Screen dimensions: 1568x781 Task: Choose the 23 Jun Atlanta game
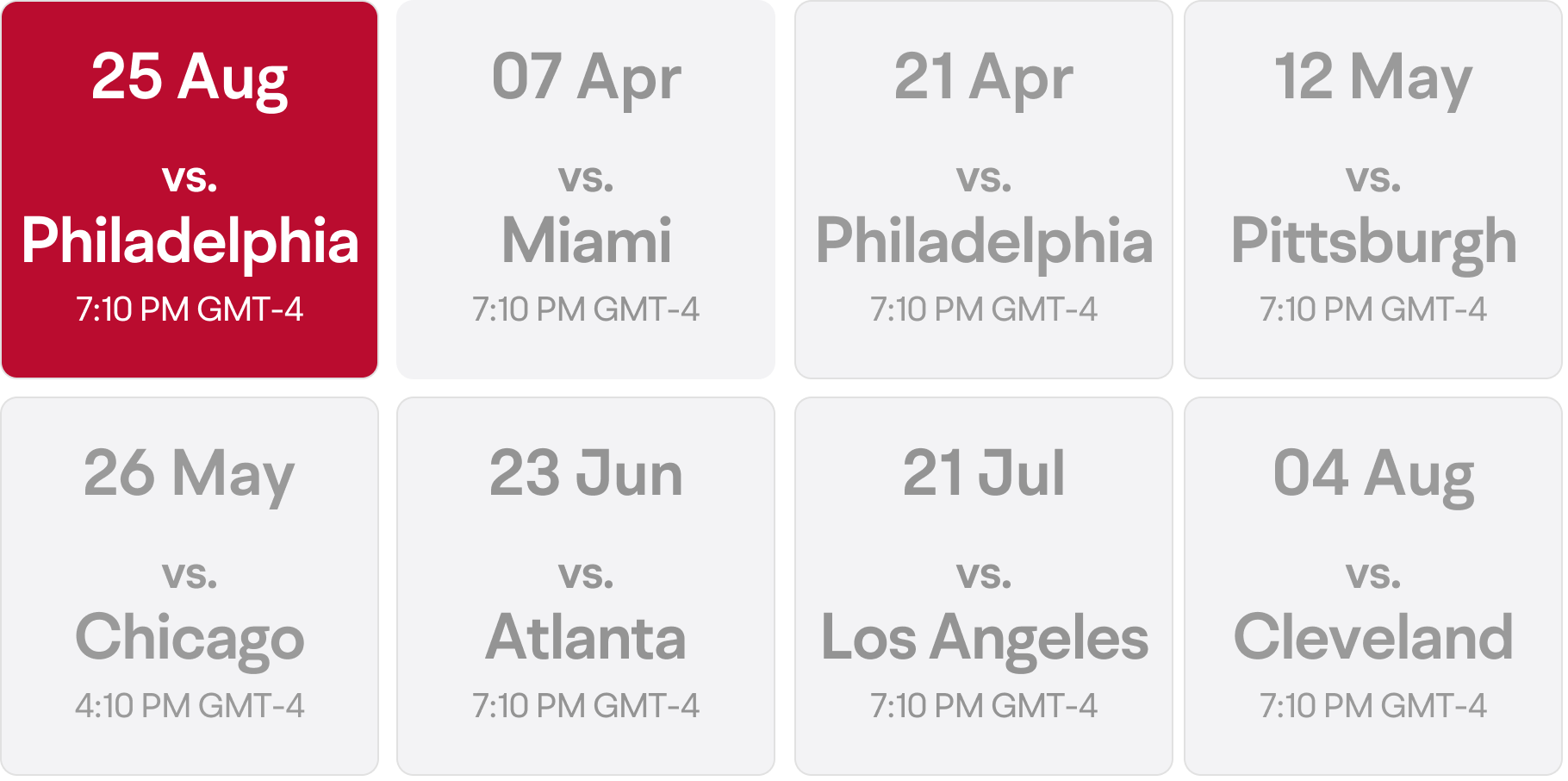point(586,586)
